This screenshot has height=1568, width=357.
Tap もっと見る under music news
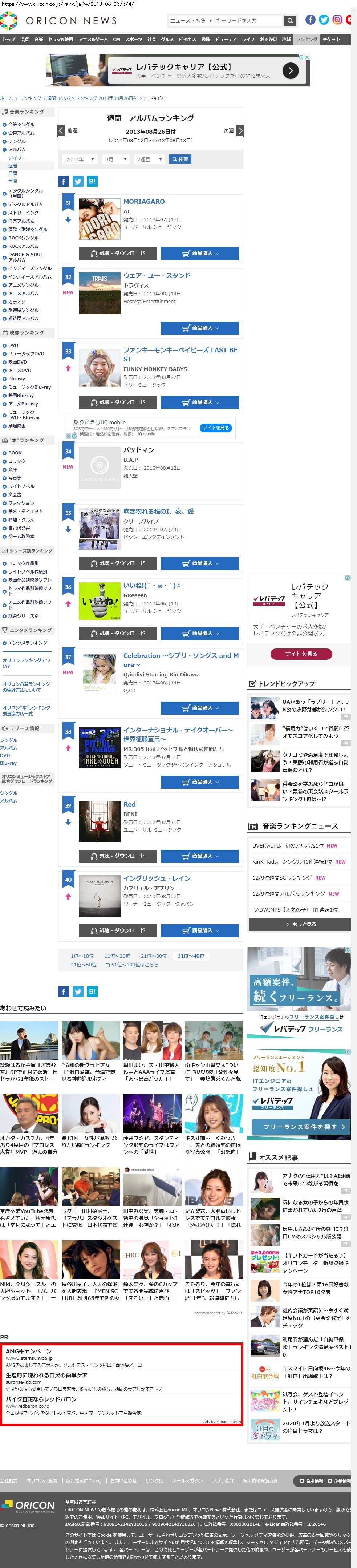click(299, 924)
